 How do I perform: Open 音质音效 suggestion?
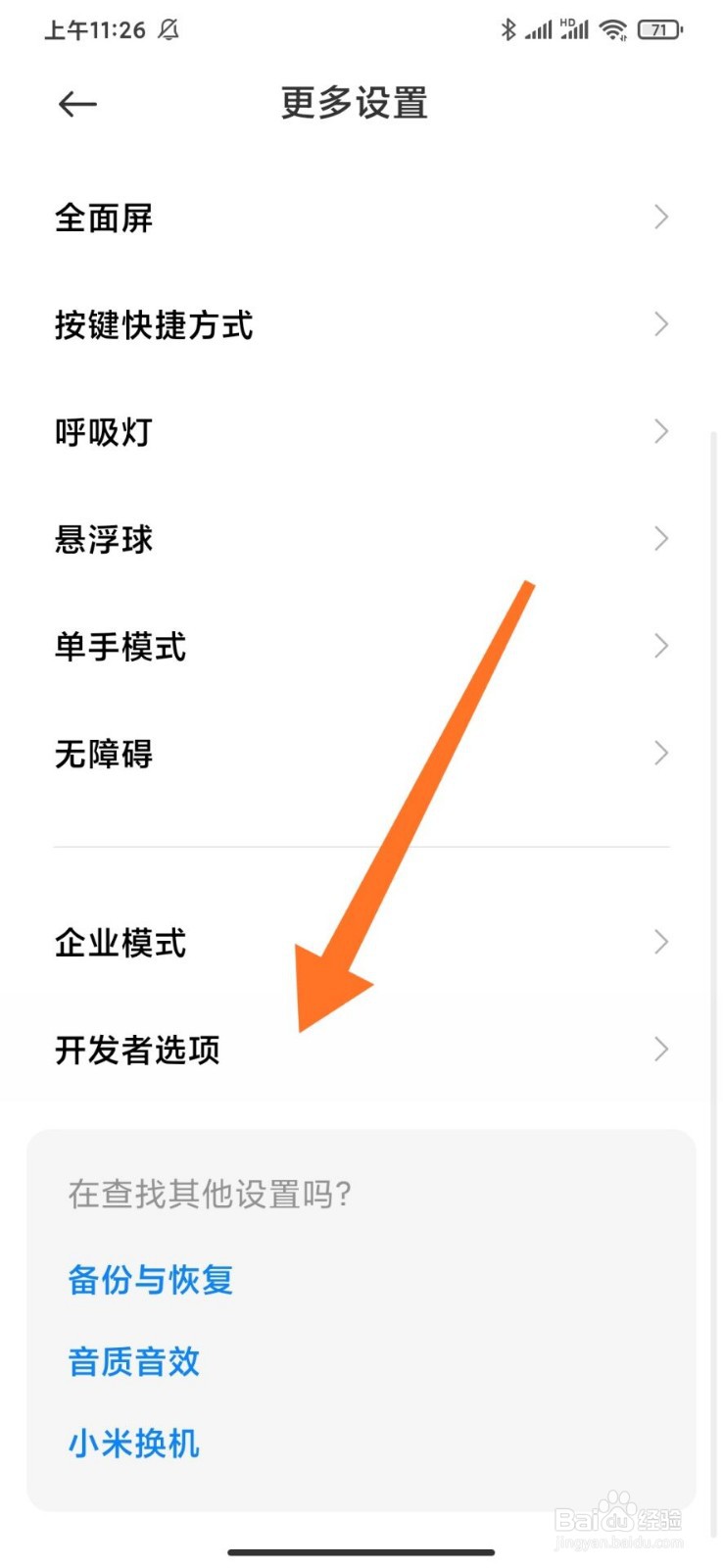click(x=133, y=1362)
